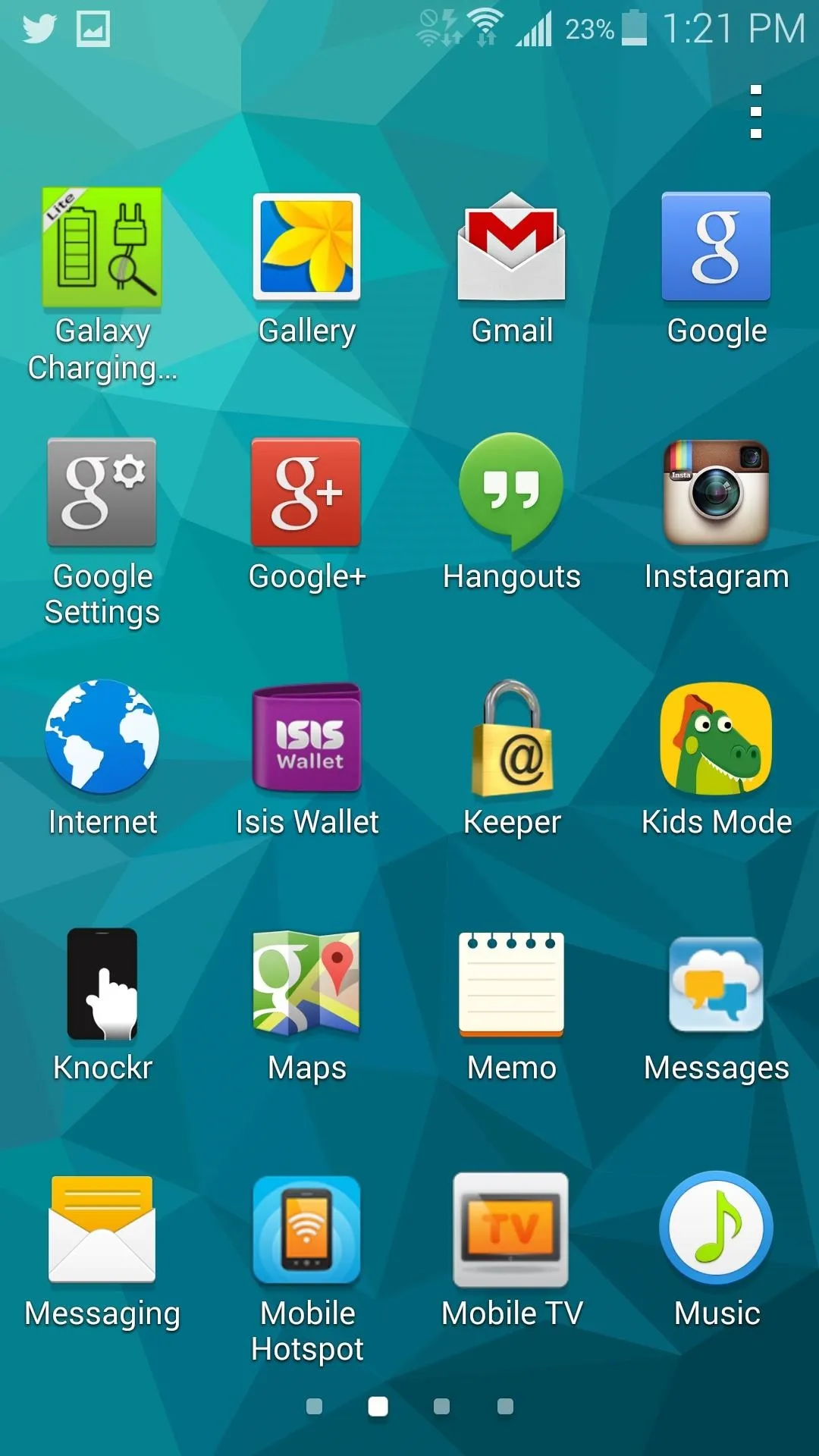Open Hangouts

coord(512,491)
